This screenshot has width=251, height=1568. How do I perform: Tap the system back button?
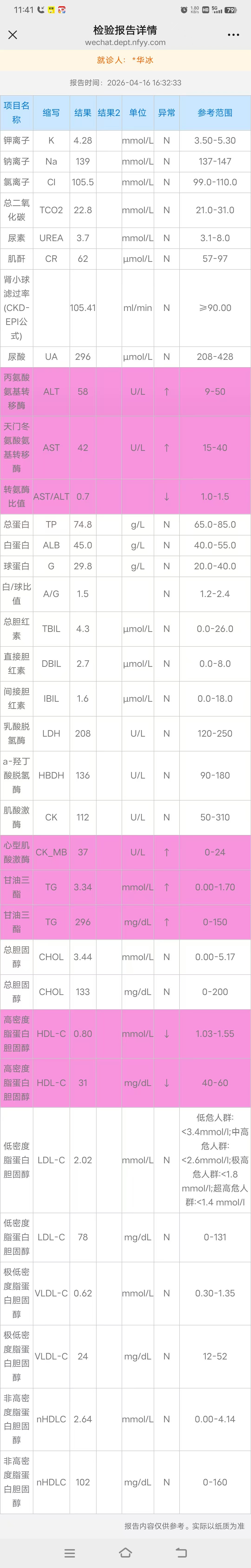tap(181, 1552)
